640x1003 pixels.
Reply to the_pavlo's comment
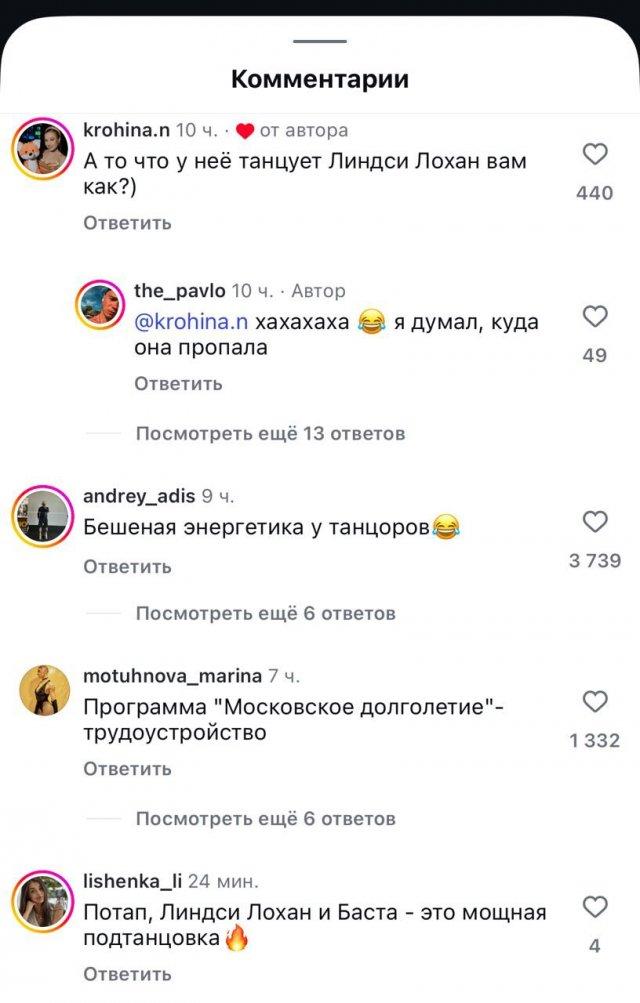(178, 384)
